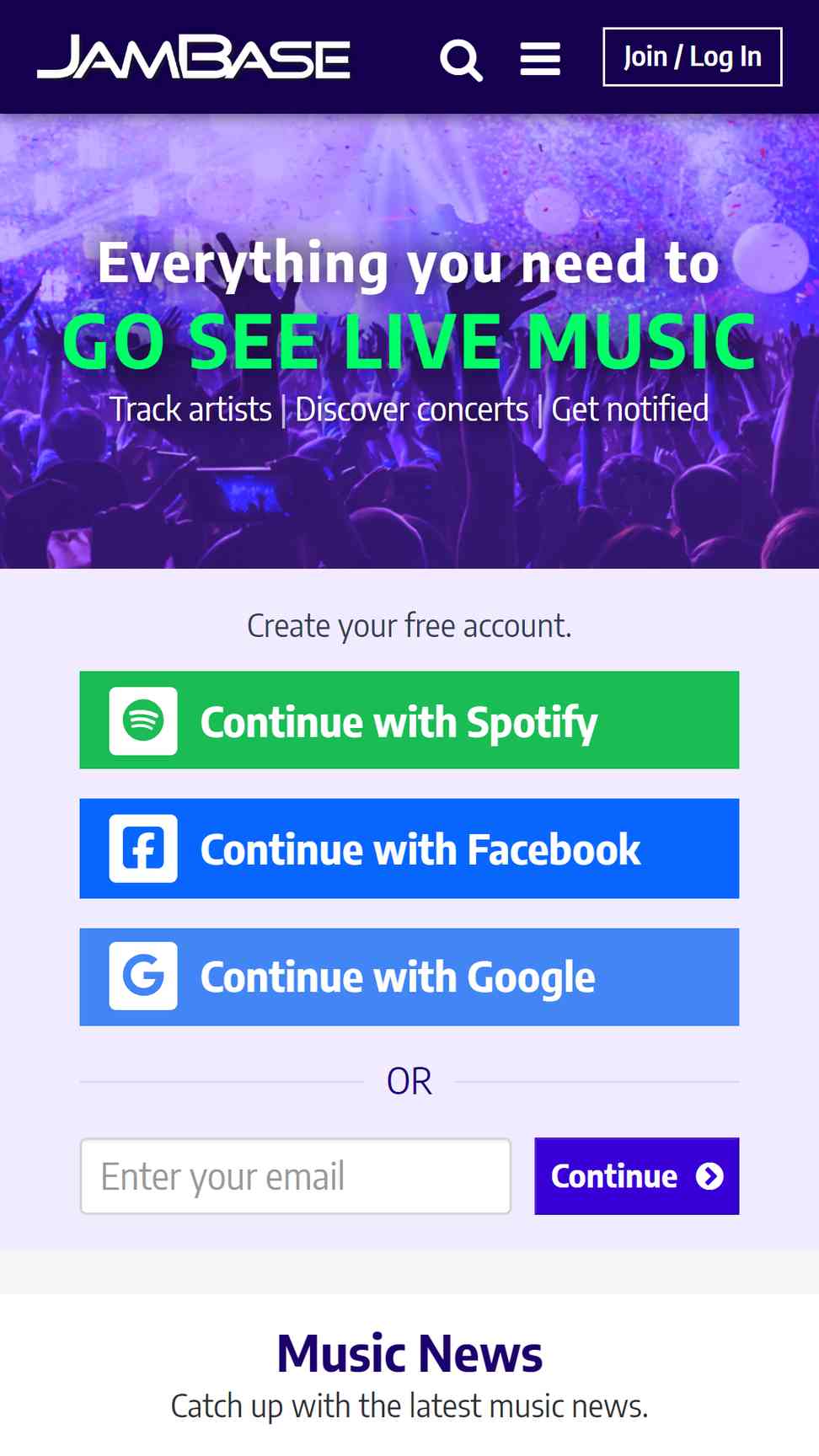Choose Continue with Google

(x=409, y=977)
